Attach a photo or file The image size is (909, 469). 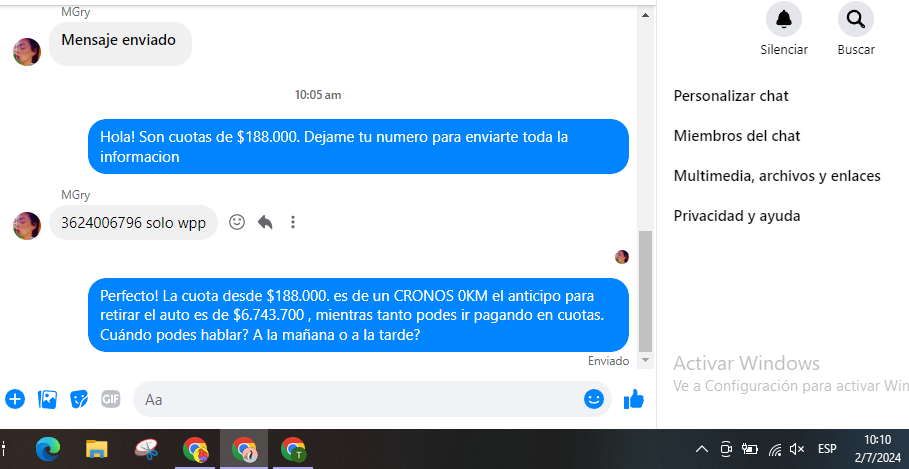47,399
